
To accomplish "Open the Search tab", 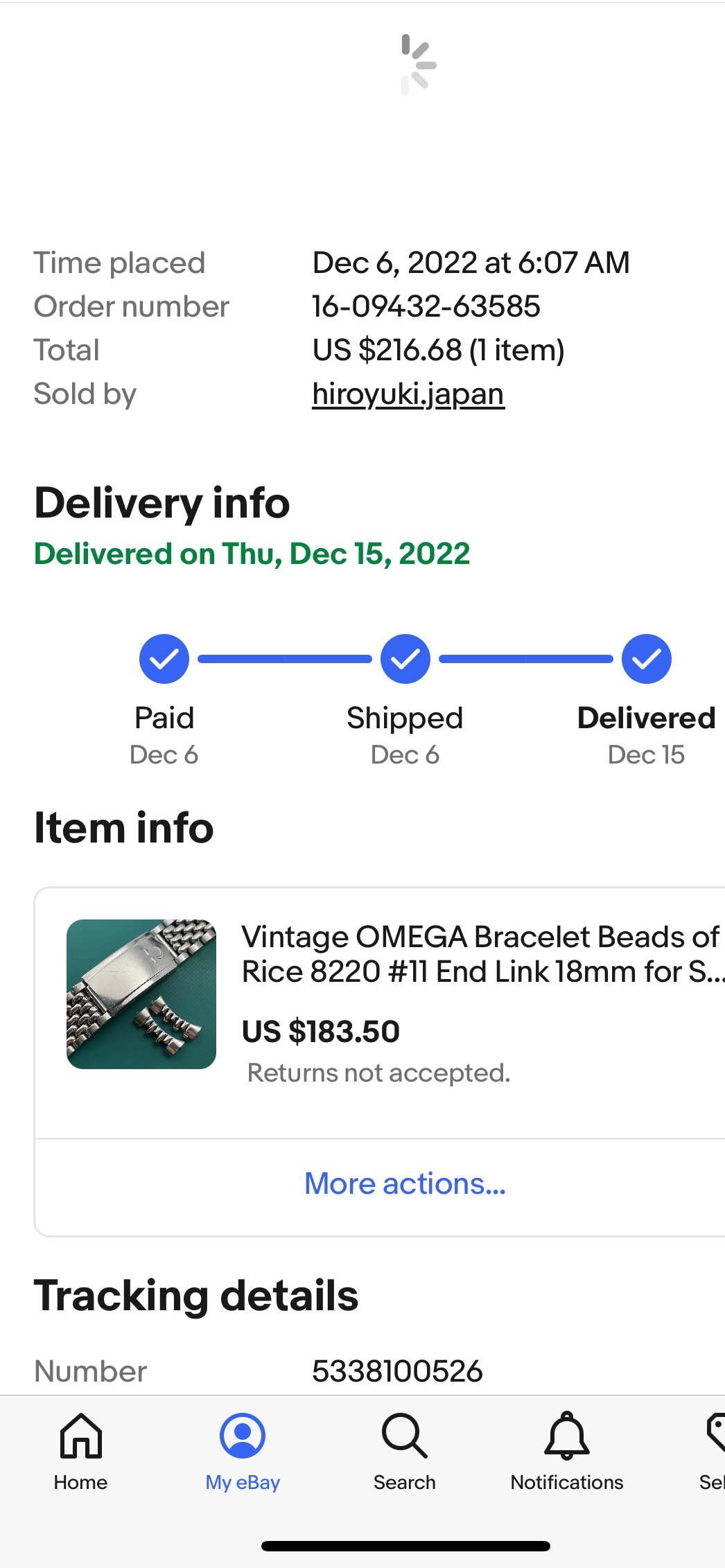I will pos(405,1451).
